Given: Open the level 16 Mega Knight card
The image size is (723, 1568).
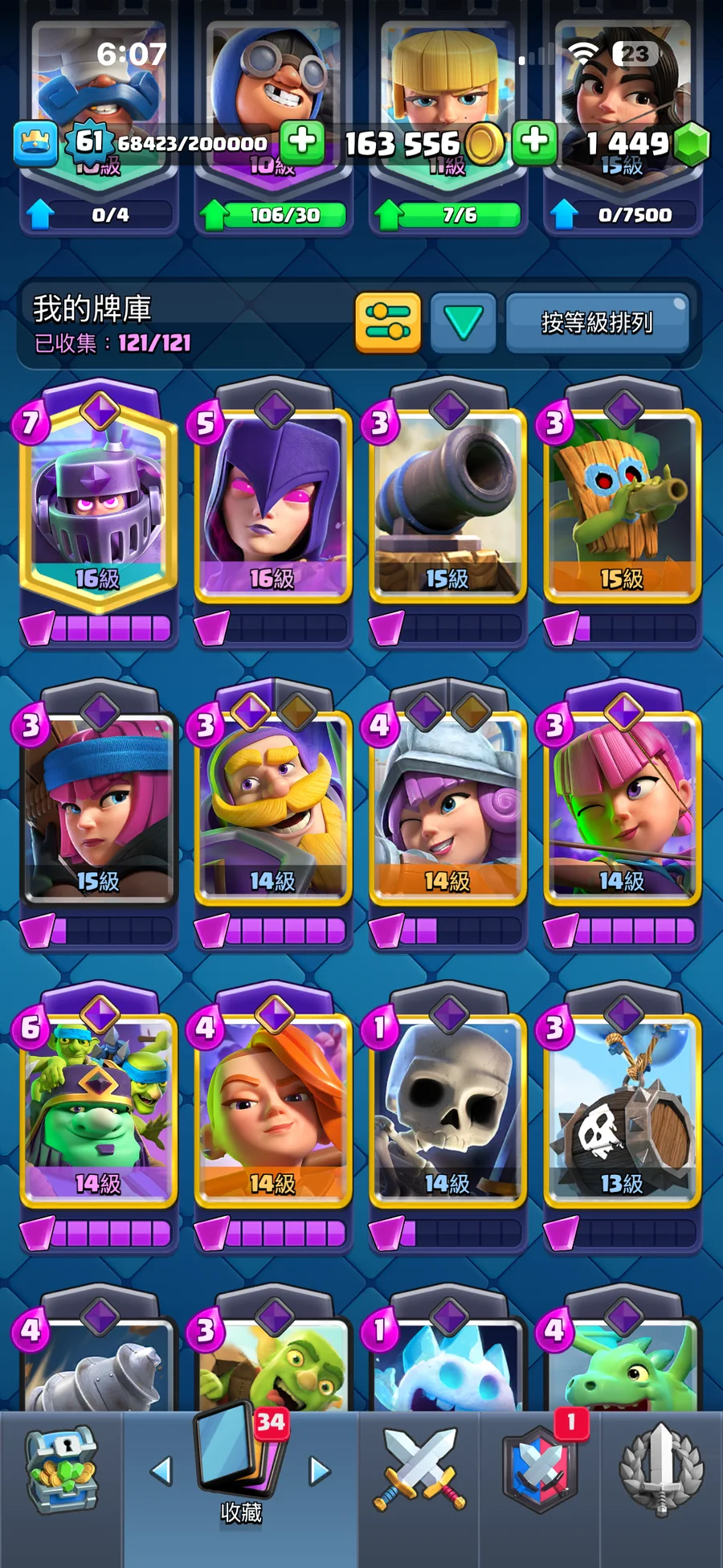Looking at the screenshot, I should (98, 502).
